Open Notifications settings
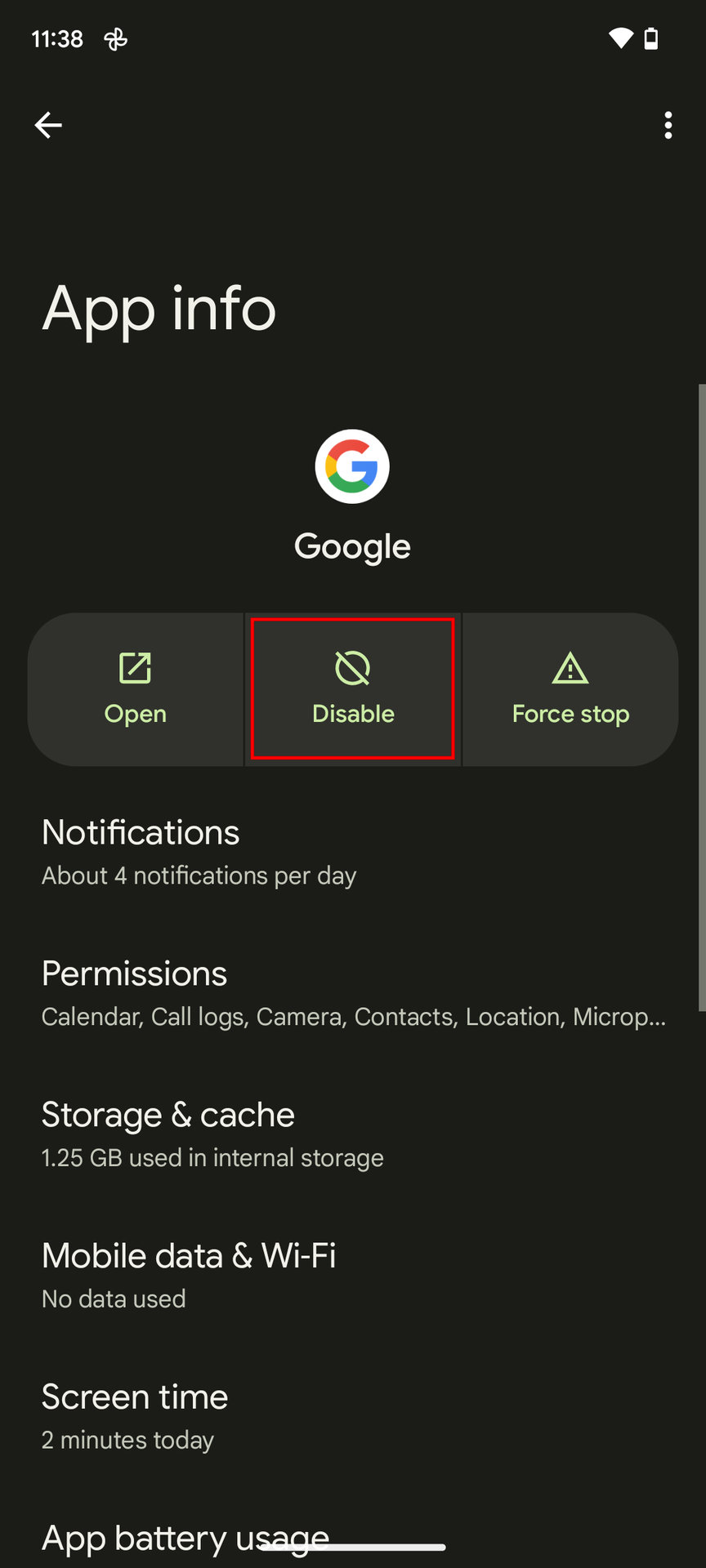 353,852
